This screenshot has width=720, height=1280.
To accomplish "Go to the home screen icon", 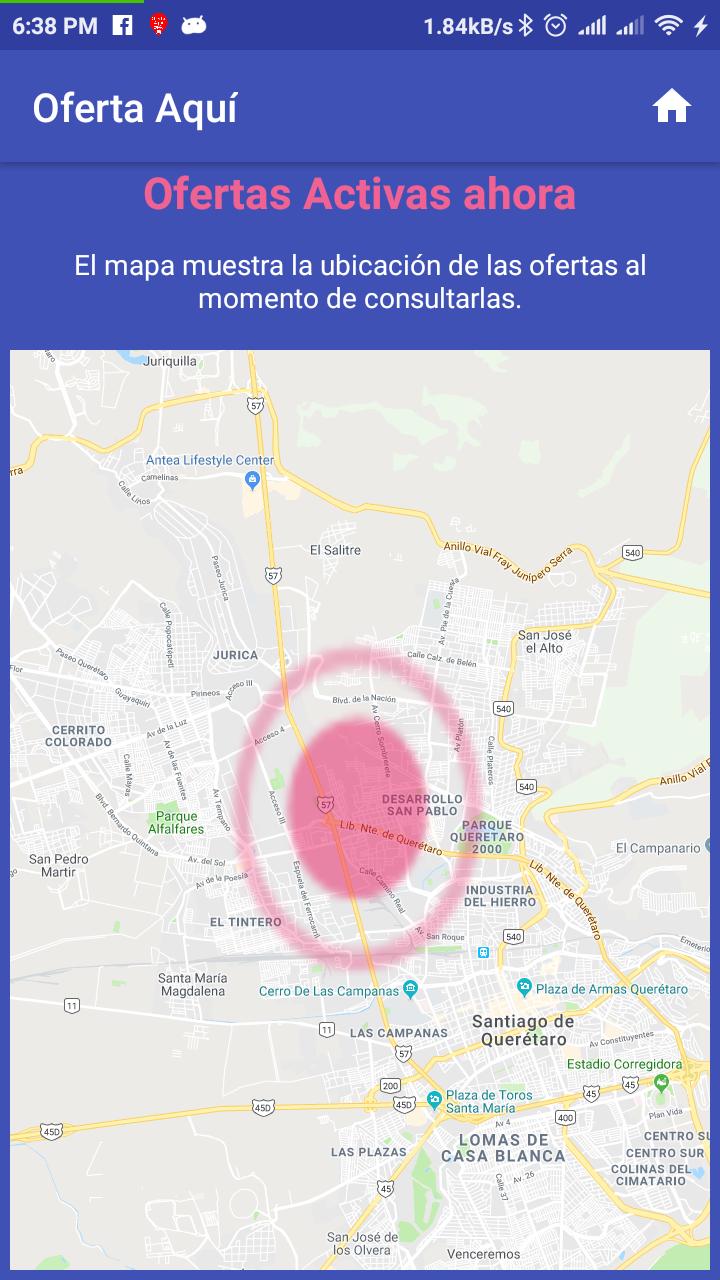I will pos(672,106).
